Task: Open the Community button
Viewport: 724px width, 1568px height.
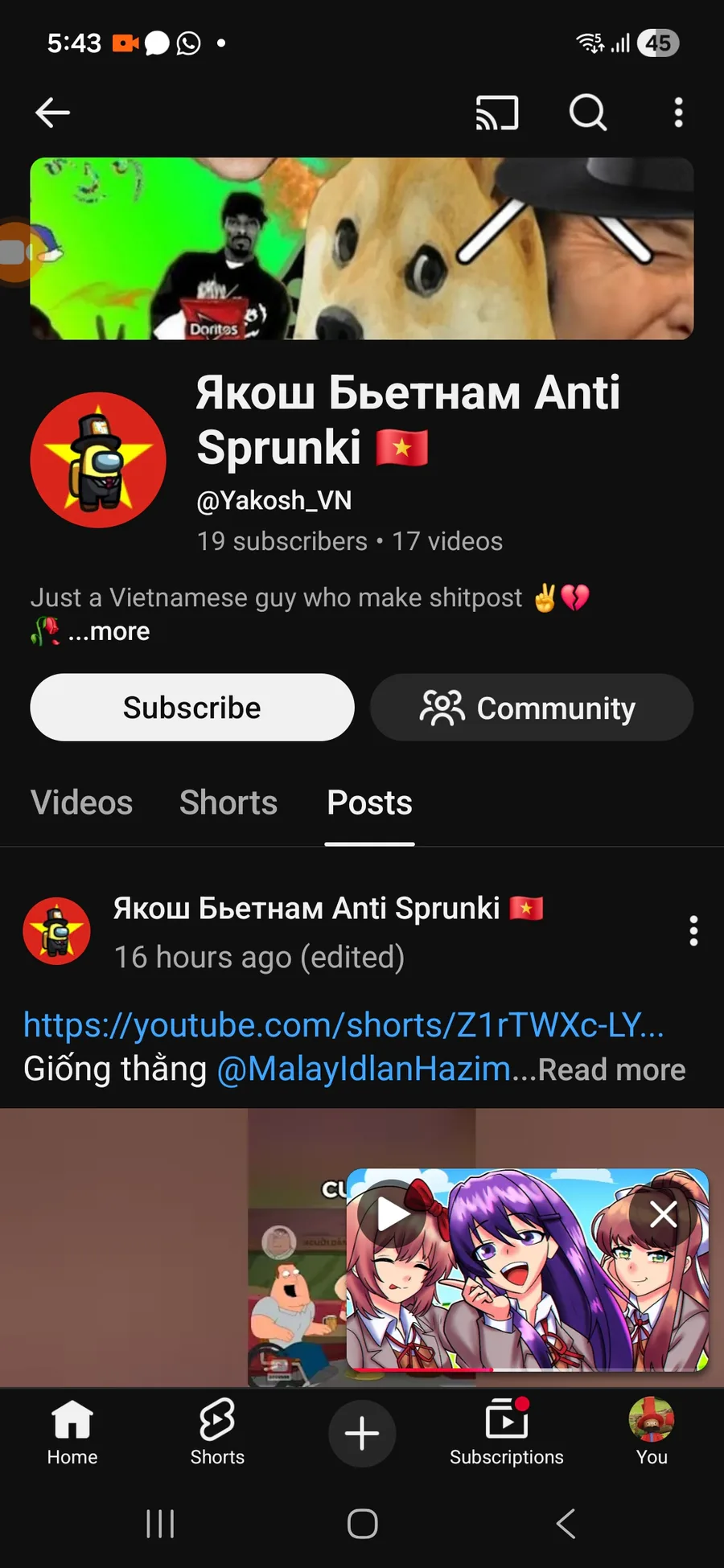Action: coord(531,708)
